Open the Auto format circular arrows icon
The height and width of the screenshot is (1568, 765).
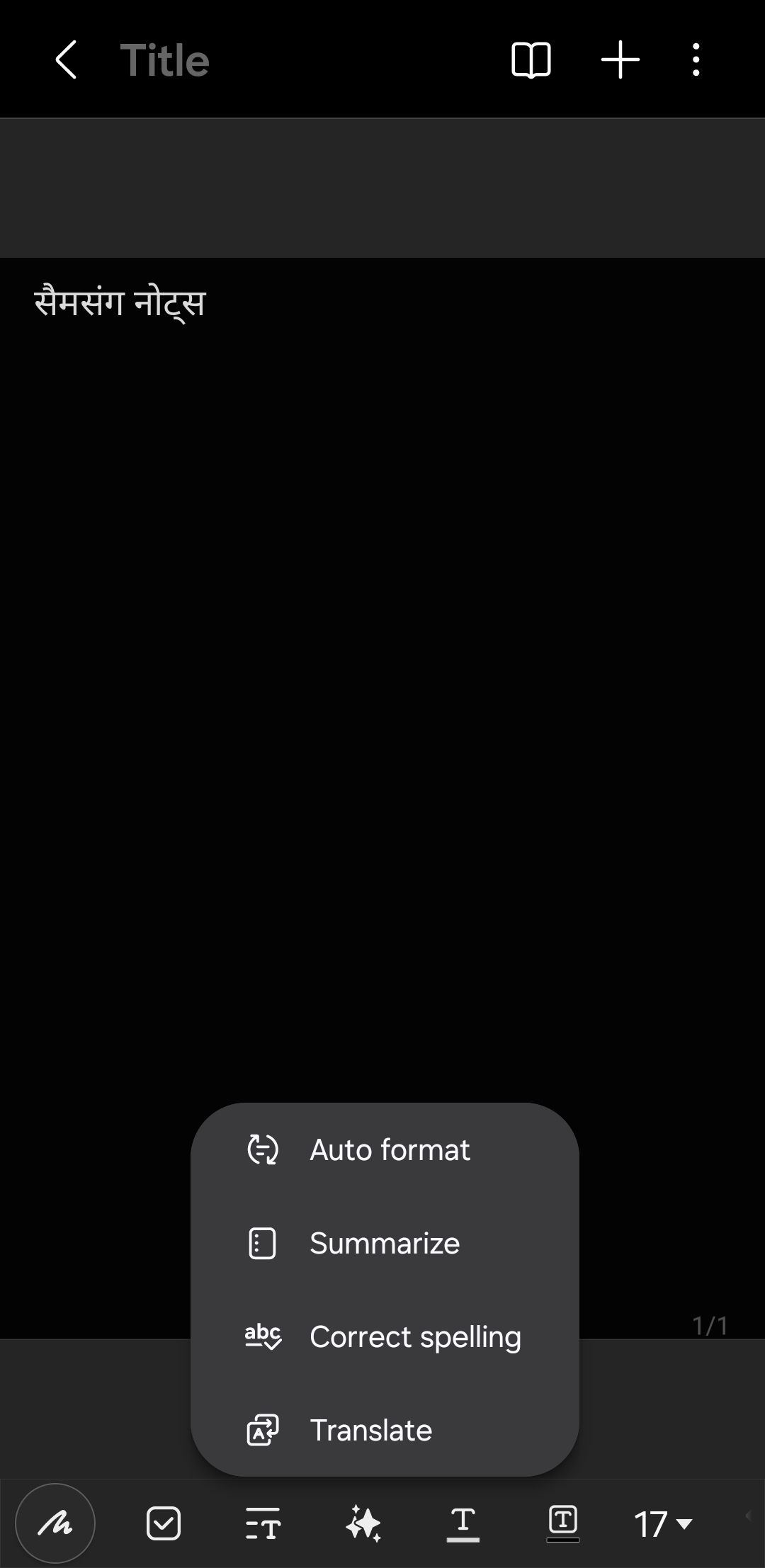[x=263, y=1149]
